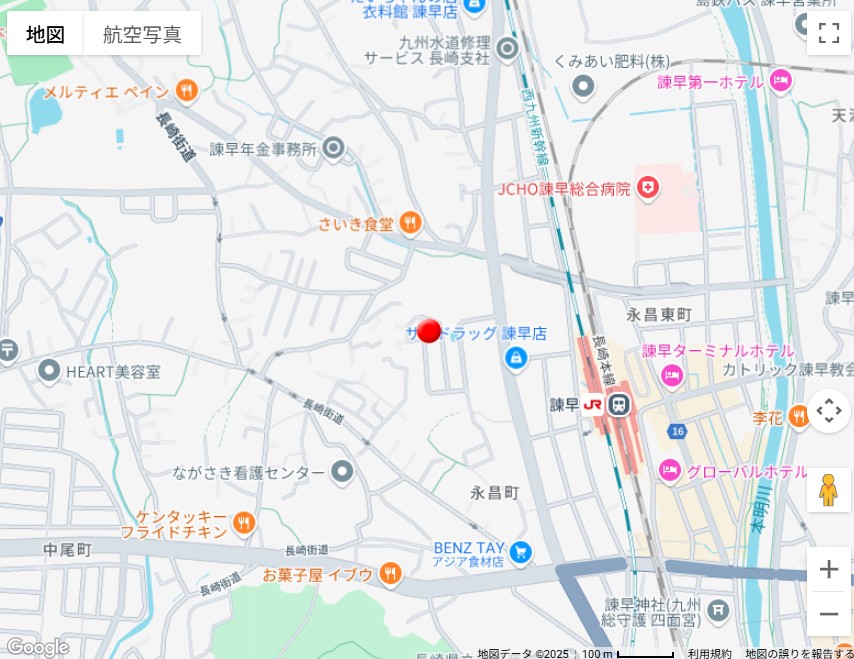Image resolution: width=854 pixels, height=659 pixels.
Task: Zoom out of the map
Action: (x=828, y=614)
